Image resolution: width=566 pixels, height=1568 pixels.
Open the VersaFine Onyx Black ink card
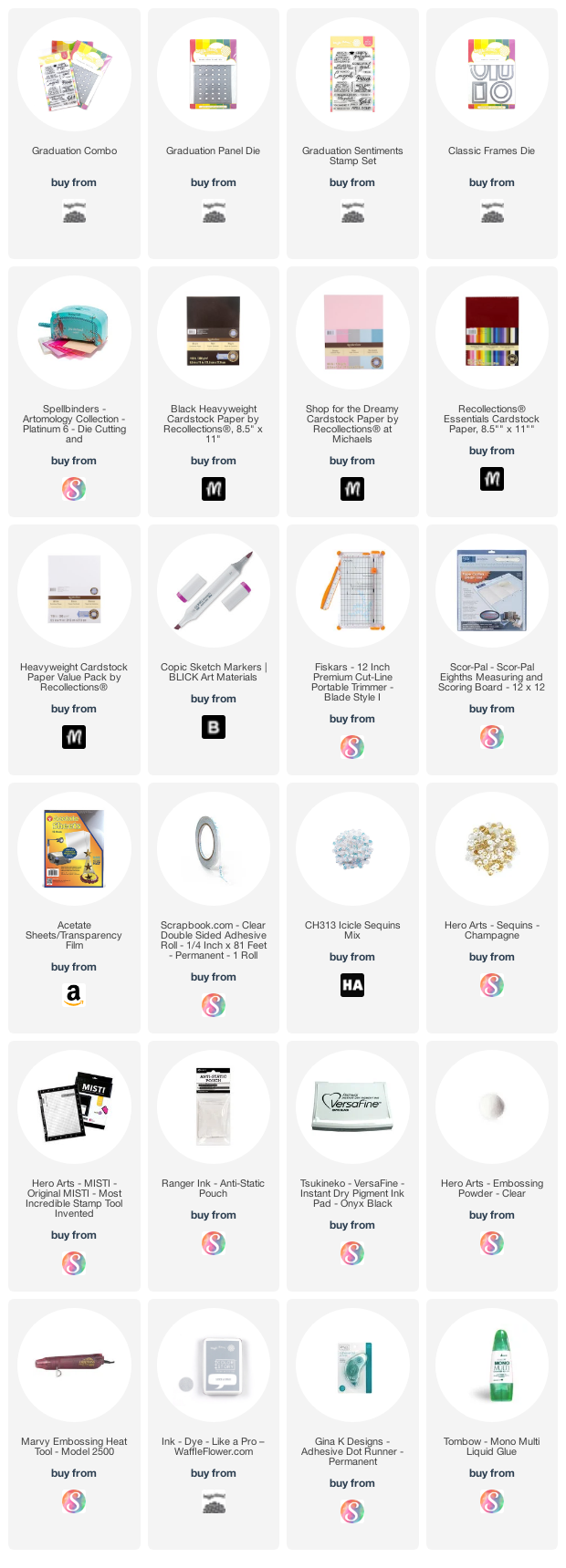point(352,1108)
